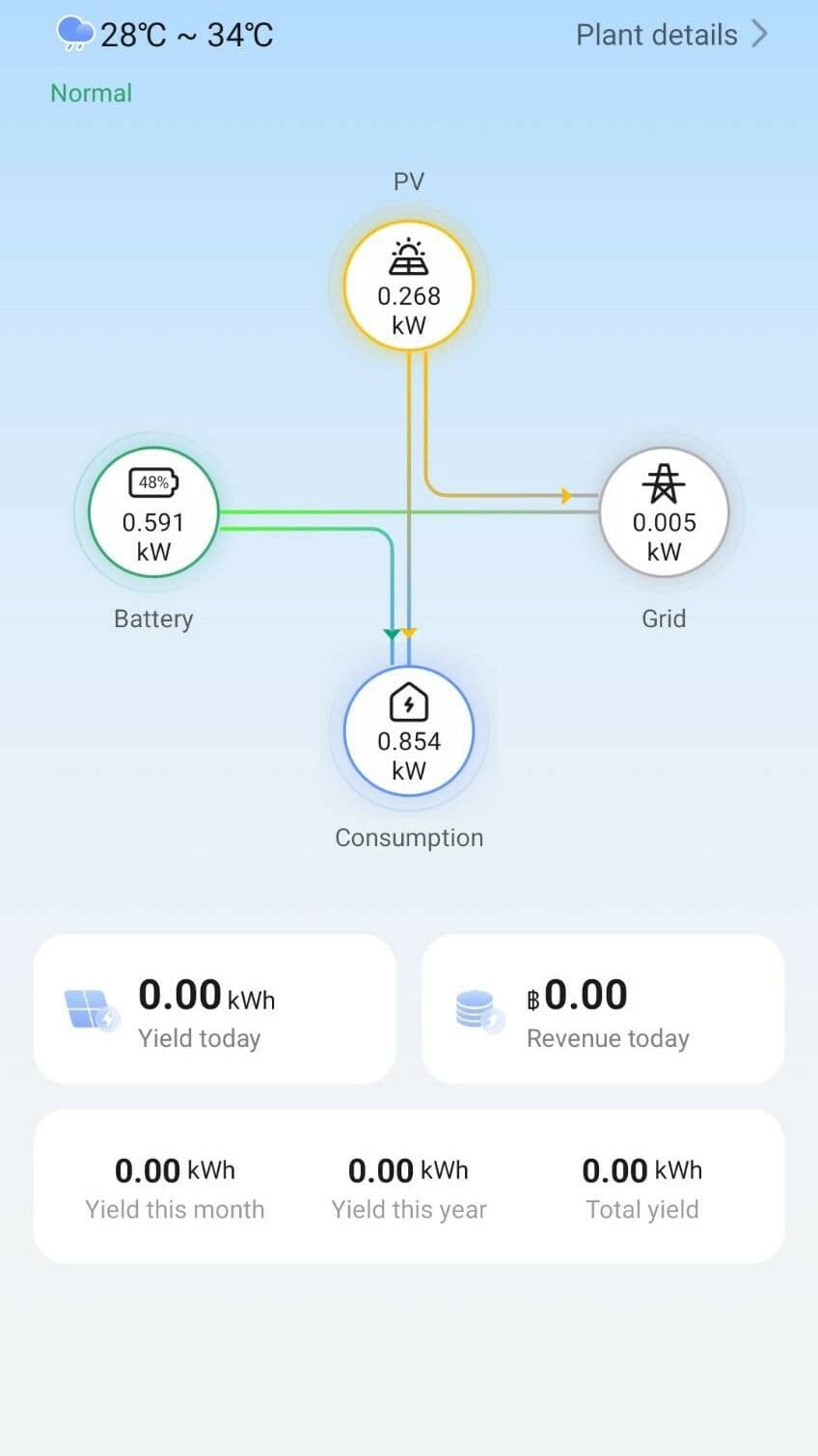
Task: Open the Yield today card
Action: (x=215, y=1008)
